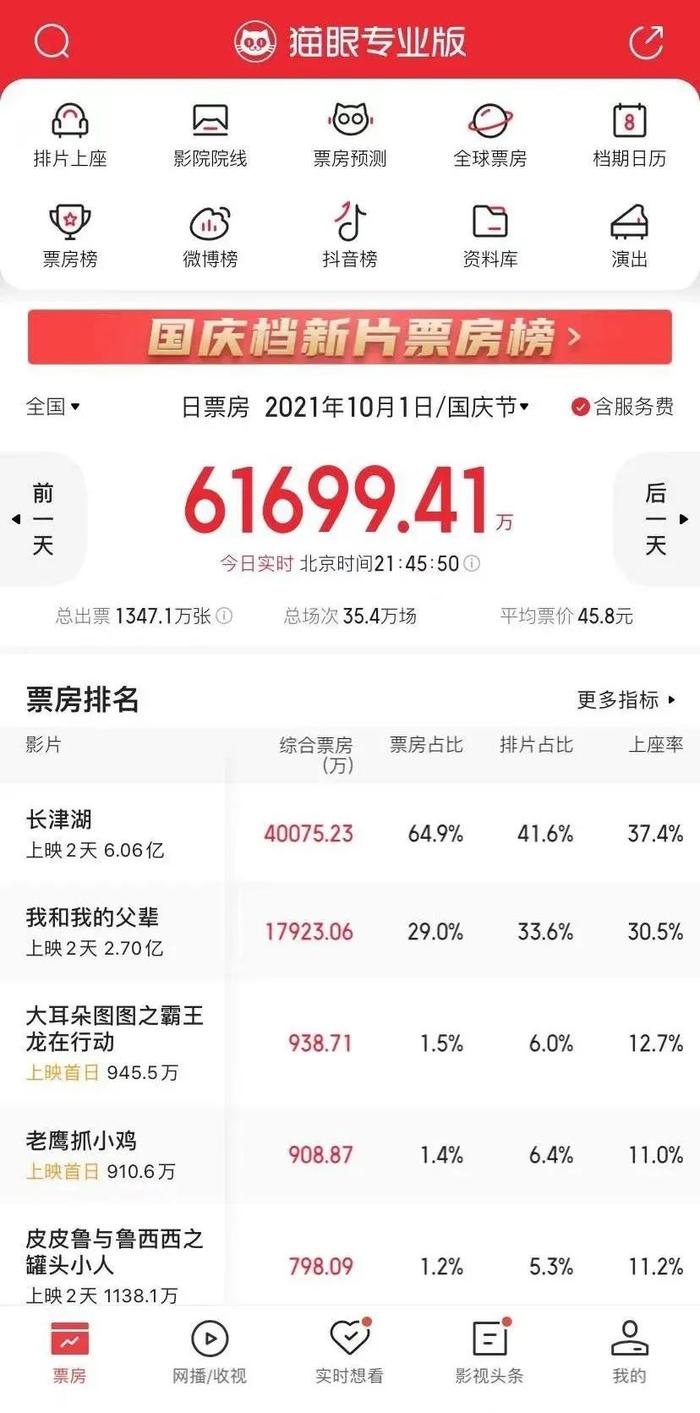Open the 国庆档新片票房榜 banner
This screenshot has width=700, height=1413.
tap(350, 338)
